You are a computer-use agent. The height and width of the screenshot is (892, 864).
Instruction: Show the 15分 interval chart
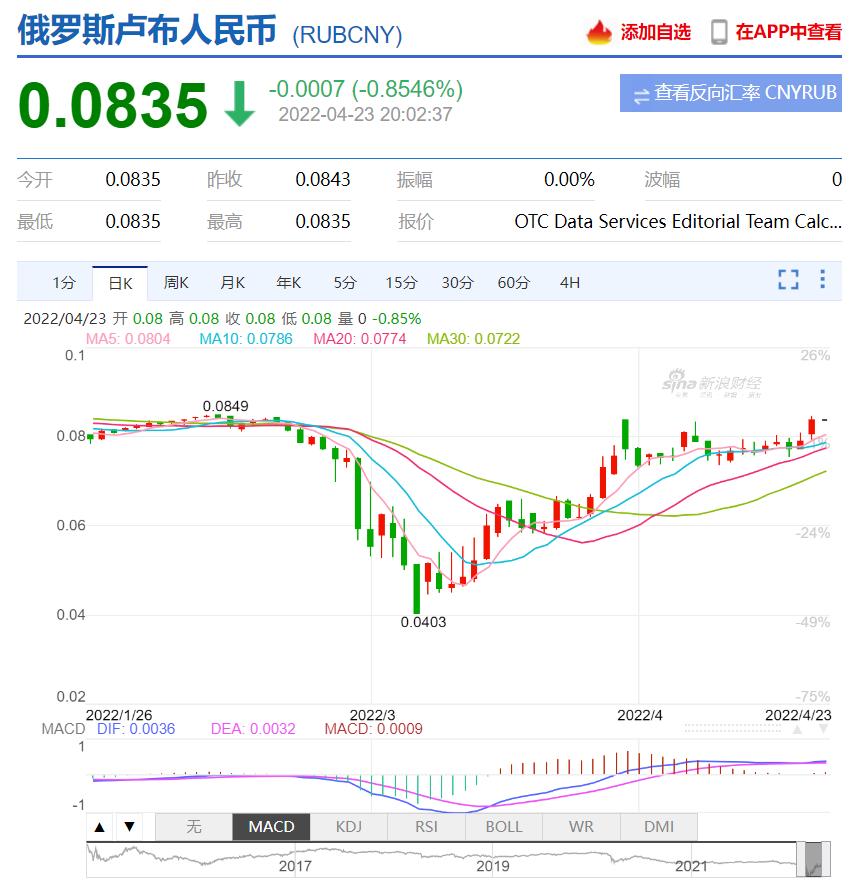(401, 283)
